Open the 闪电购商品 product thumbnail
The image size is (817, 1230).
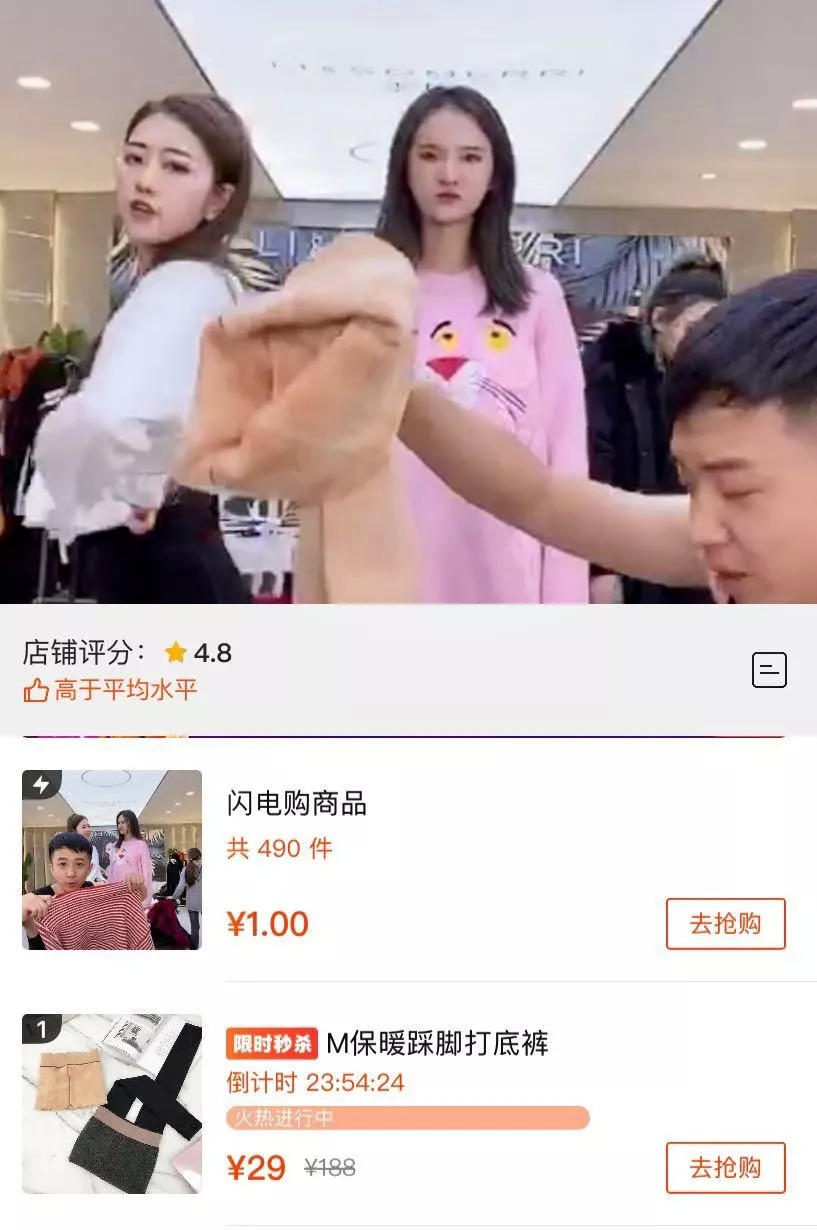(112, 859)
